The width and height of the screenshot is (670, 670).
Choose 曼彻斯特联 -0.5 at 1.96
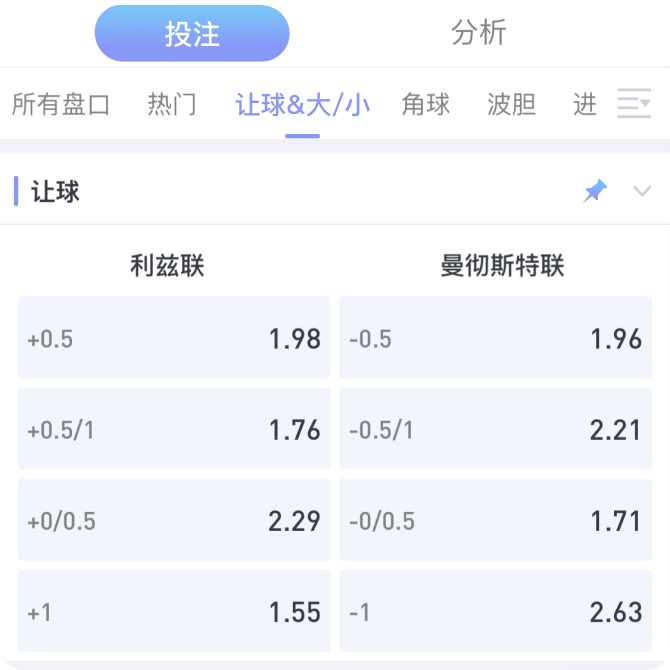pyautogui.click(x=496, y=338)
